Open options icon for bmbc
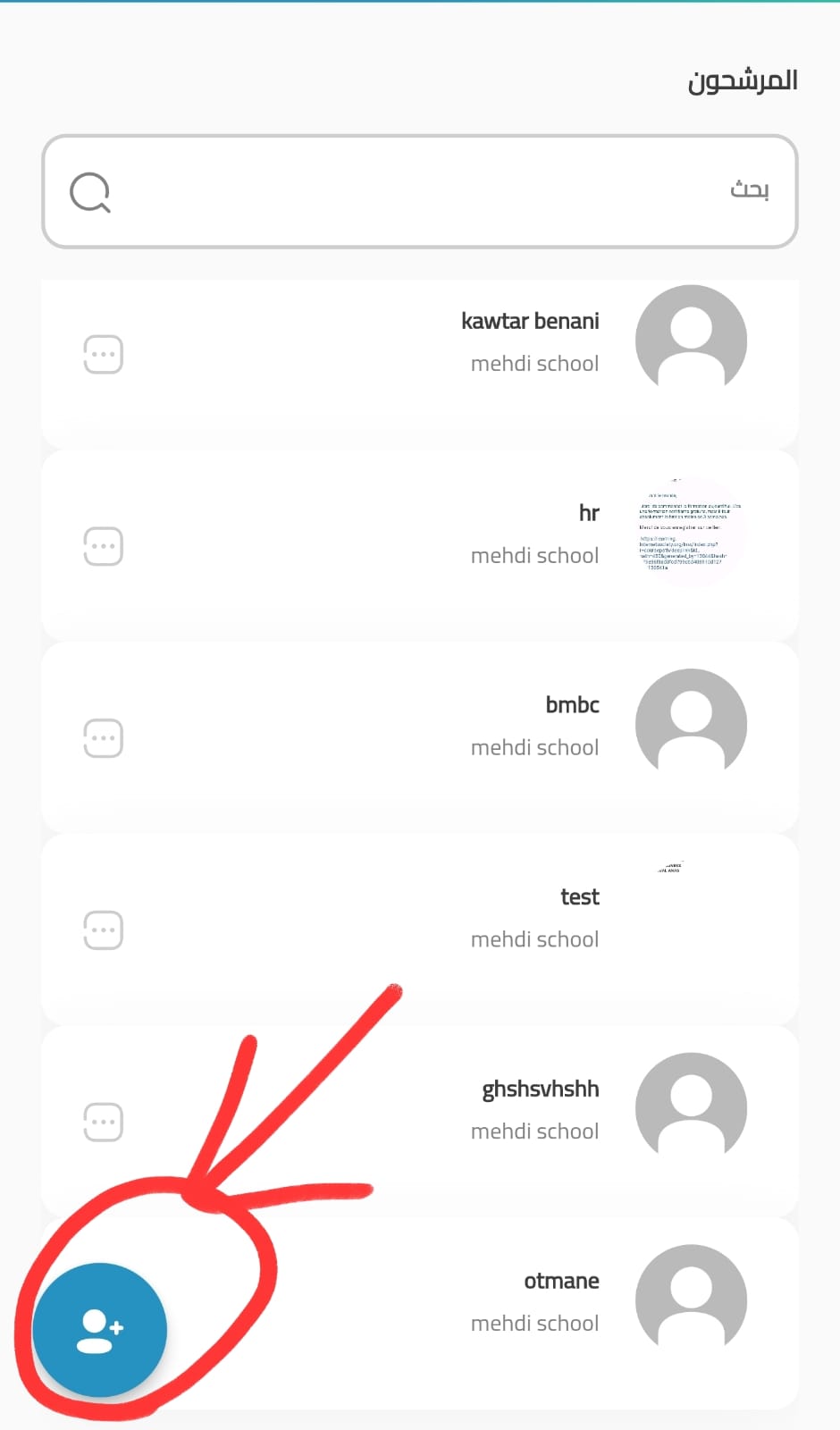Screen dimensions: 840x1430 pos(103,738)
